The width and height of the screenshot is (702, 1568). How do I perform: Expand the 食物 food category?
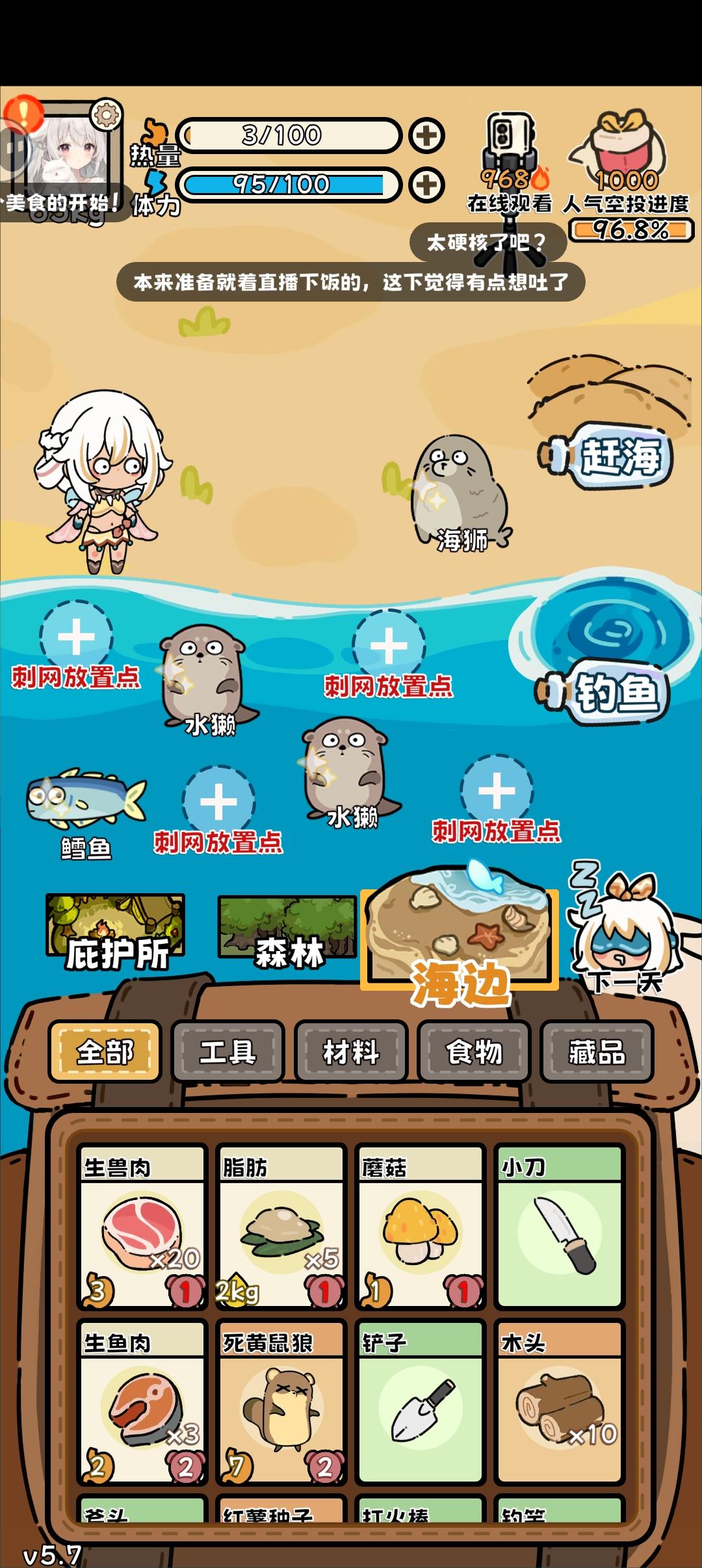pyautogui.click(x=474, y=1052)
